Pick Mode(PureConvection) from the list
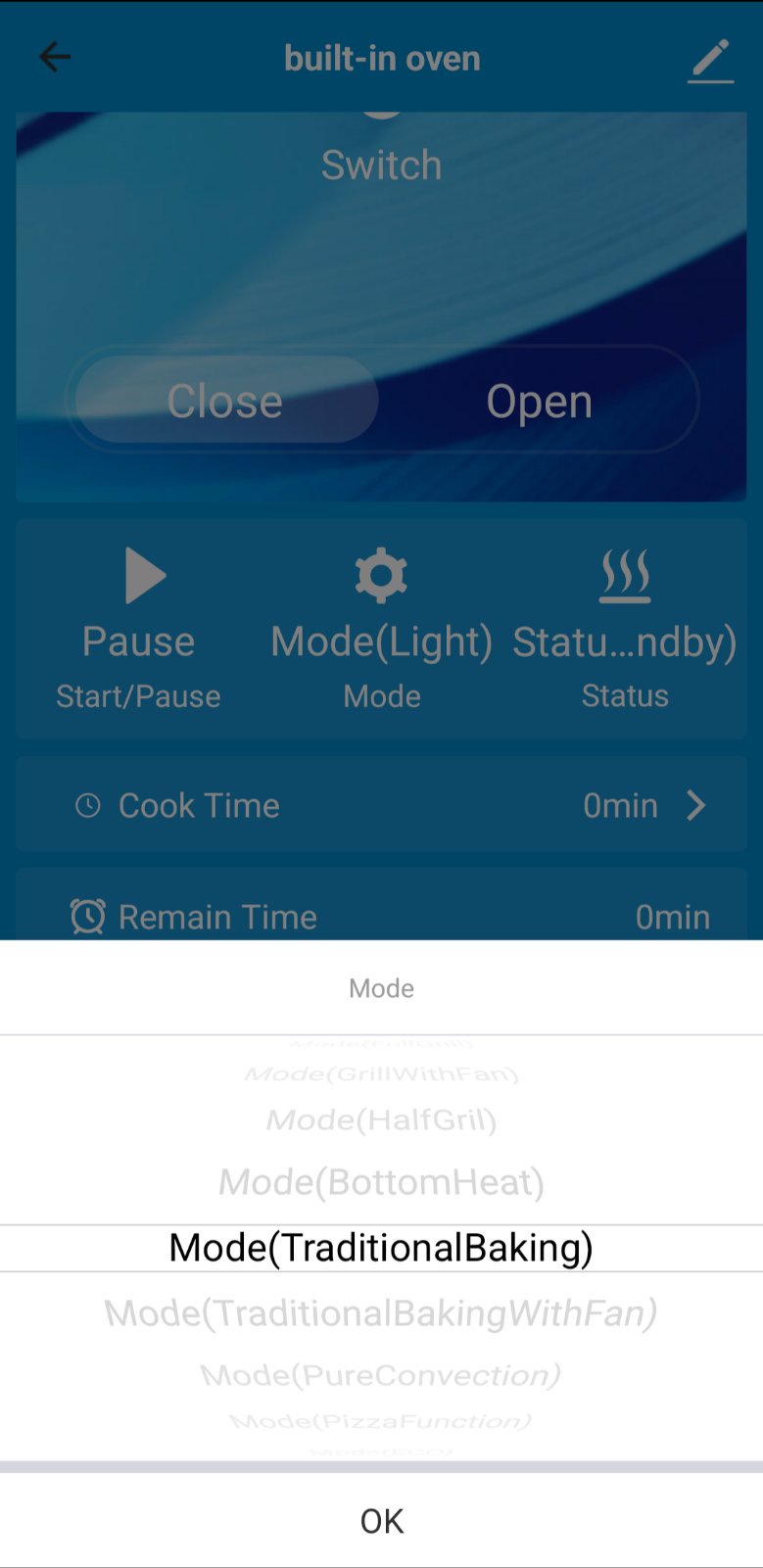763x1568 pixels. [381, 1375]
